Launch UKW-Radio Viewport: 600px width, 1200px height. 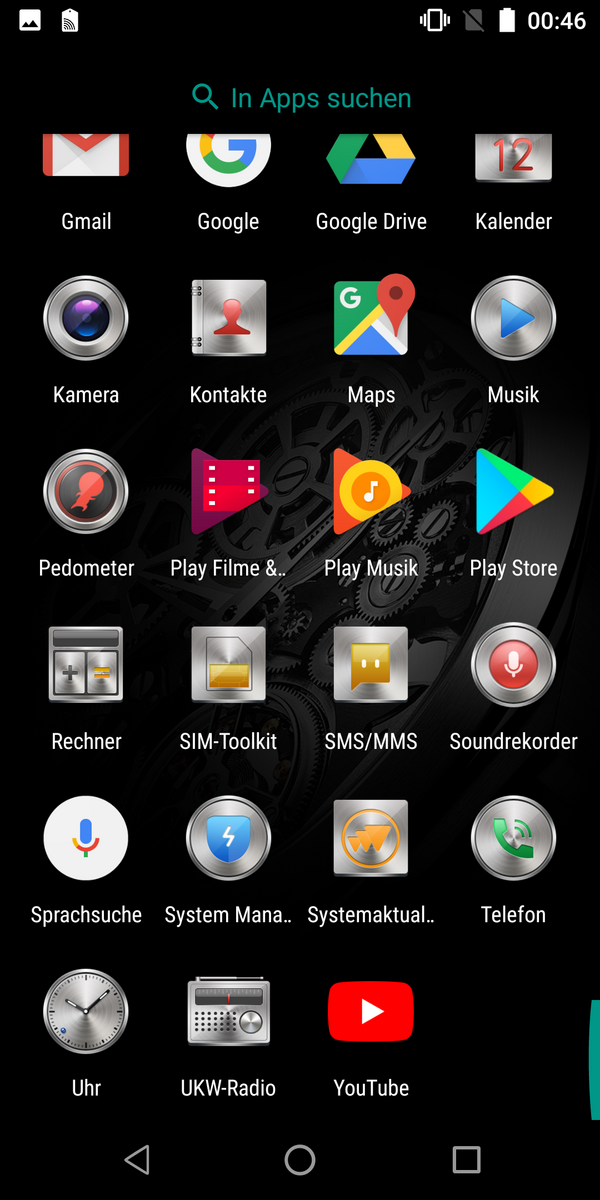pos(229,1011)
